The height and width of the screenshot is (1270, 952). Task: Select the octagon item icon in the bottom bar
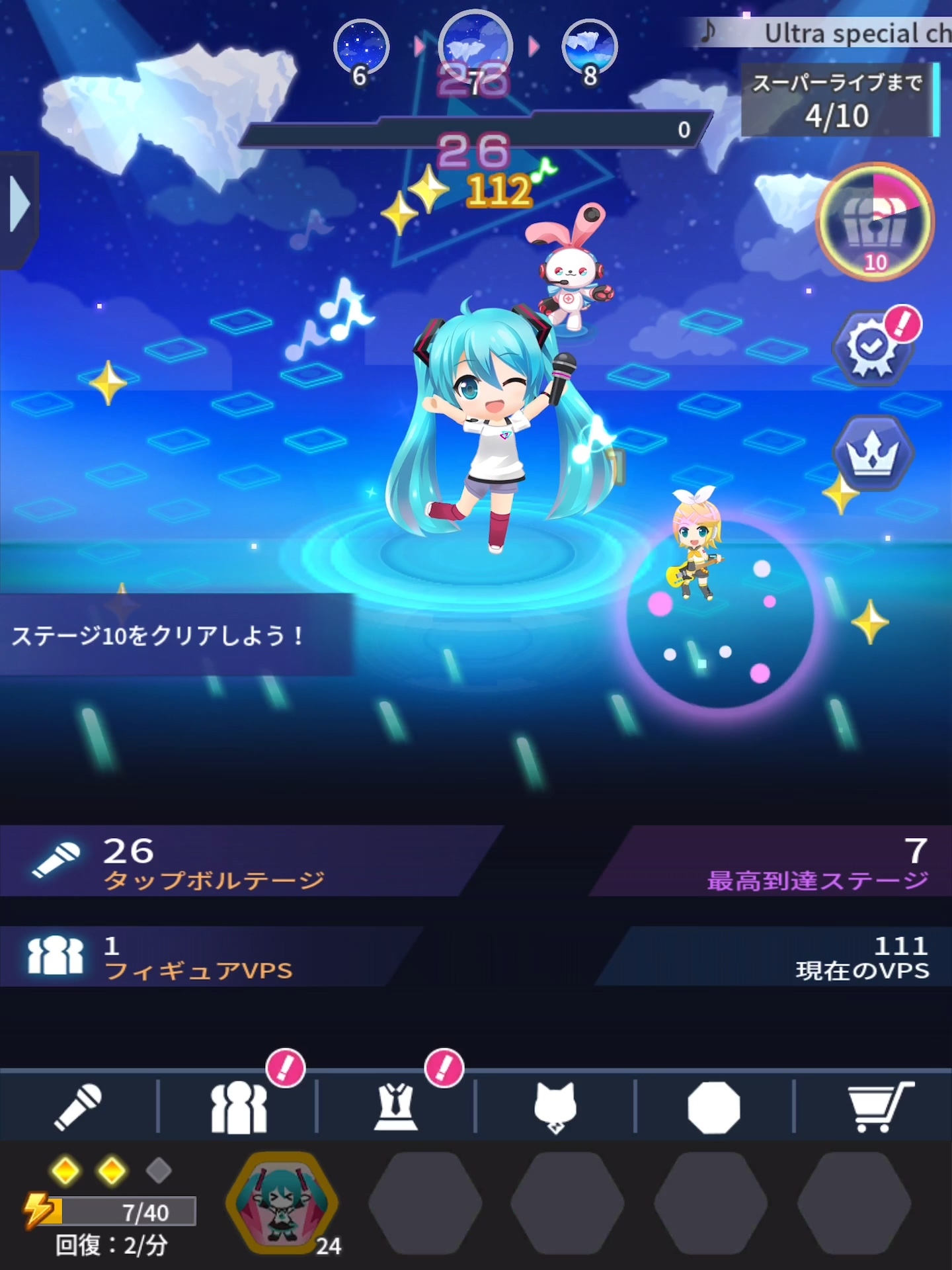pos(713,1103)
